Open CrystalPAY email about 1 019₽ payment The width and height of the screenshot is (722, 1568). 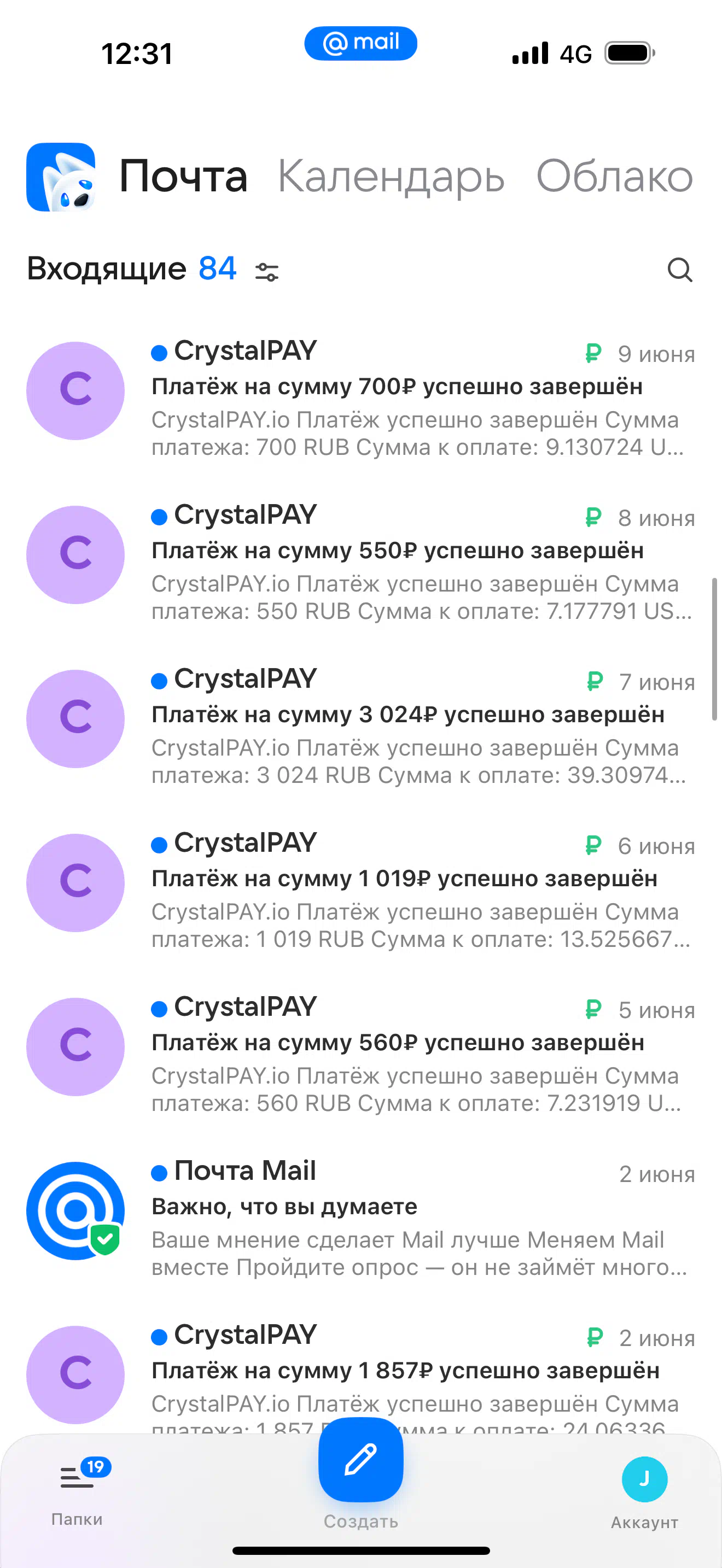pos(361,890)
